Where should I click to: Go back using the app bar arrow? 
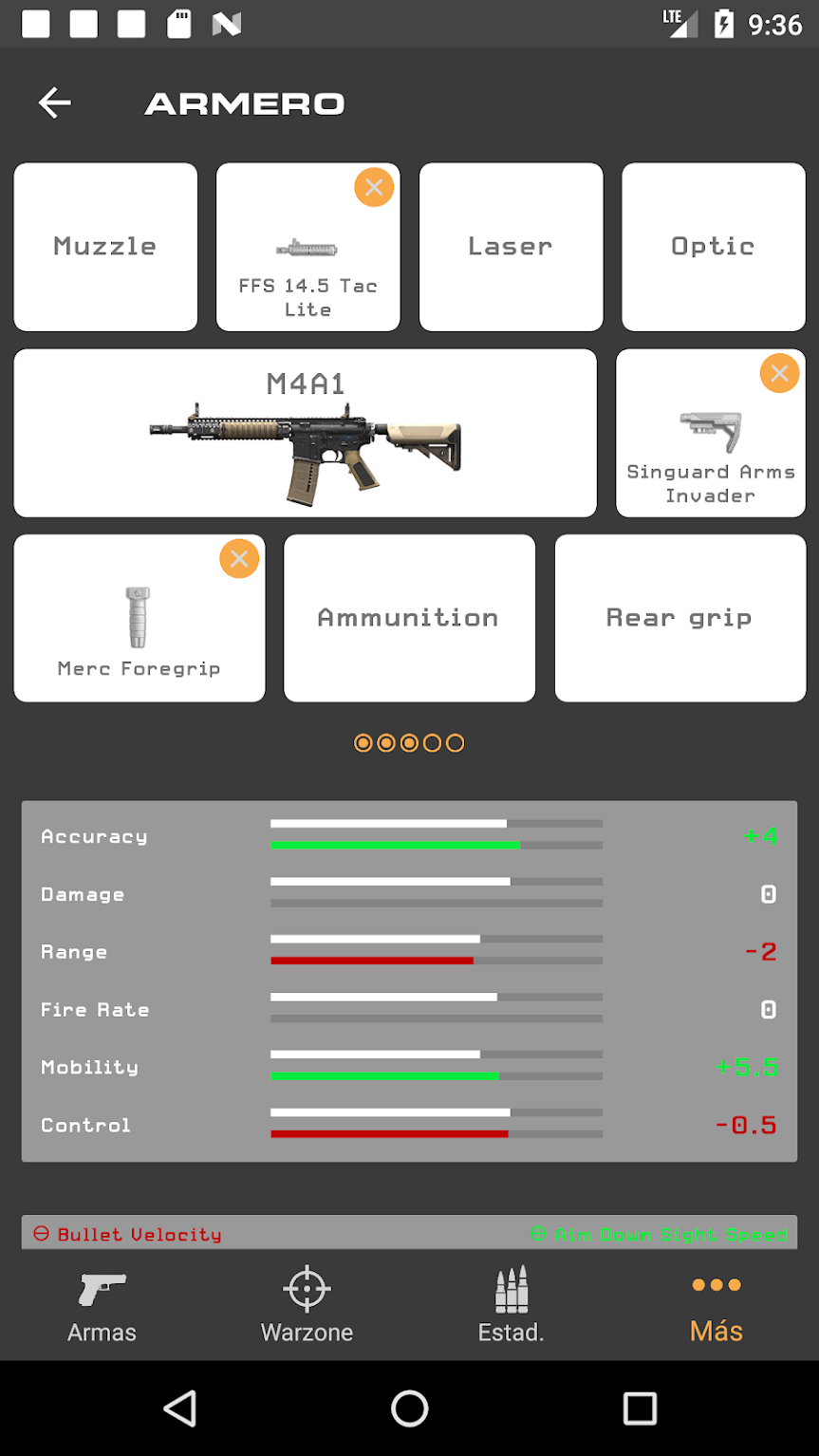[55, 103]
